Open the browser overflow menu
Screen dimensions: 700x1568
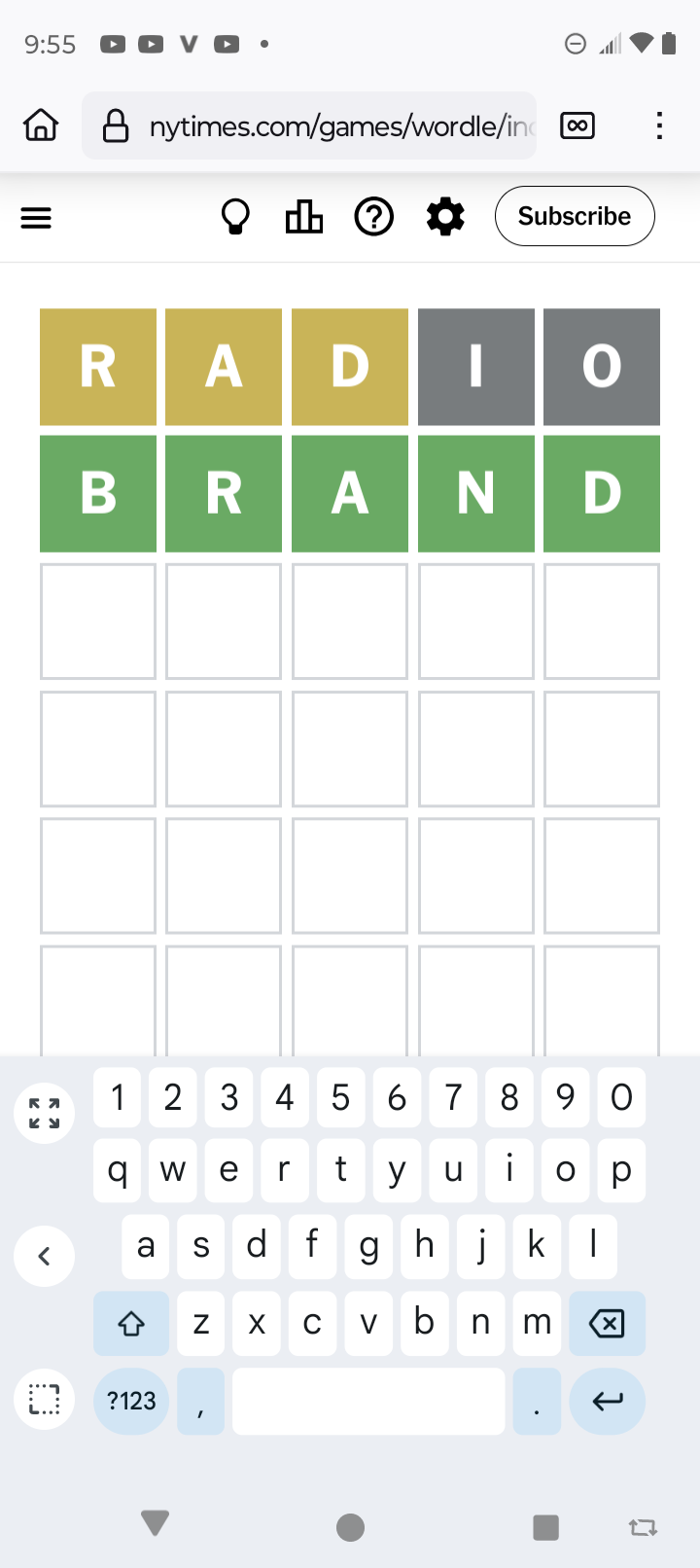click(660, 125)
